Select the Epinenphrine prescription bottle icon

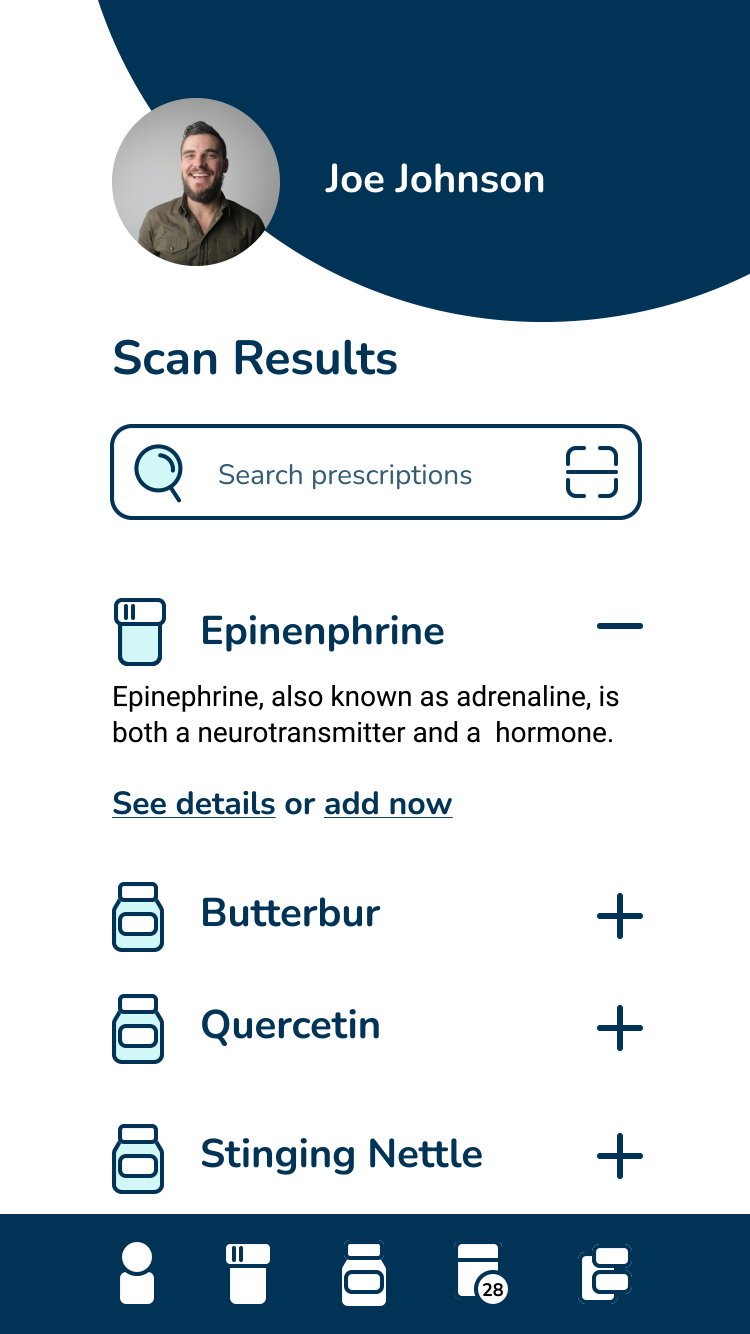point(139,630)
